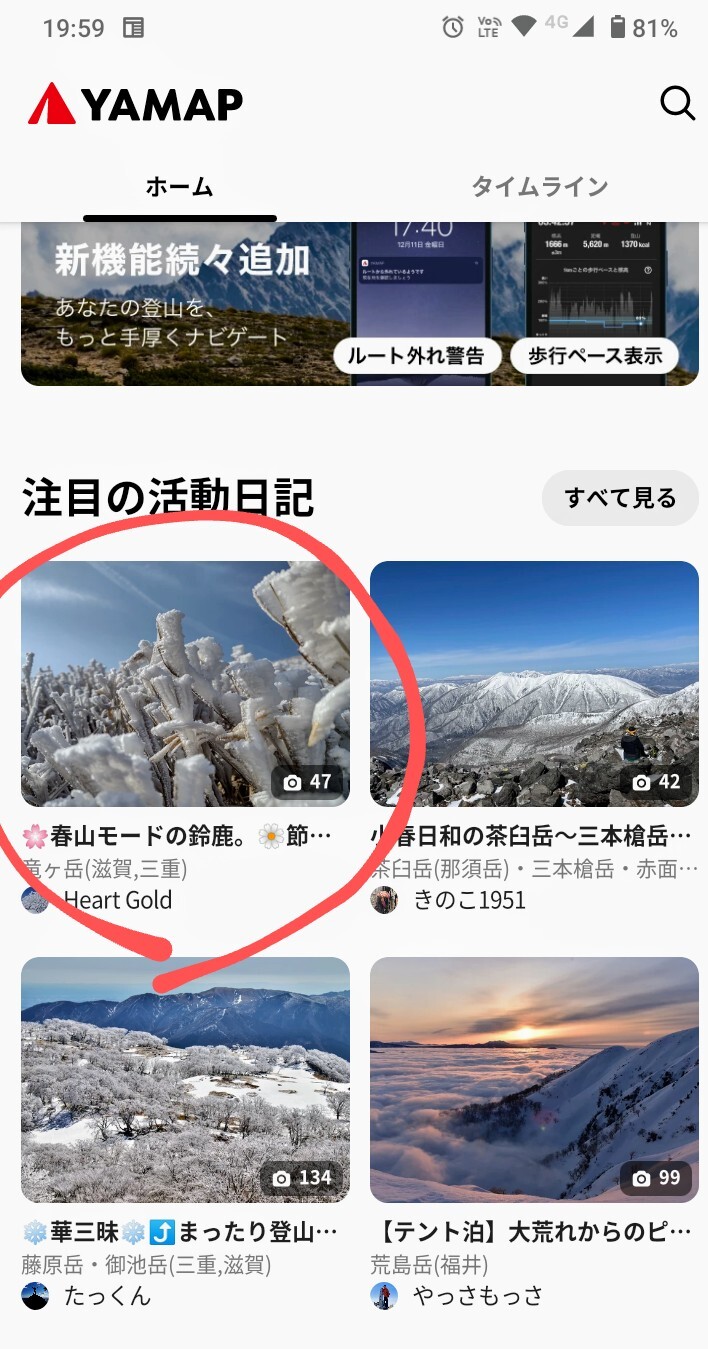The image size is (708, 1349).
Task: Switch to the ホーム tab
Action: (180, 187)
